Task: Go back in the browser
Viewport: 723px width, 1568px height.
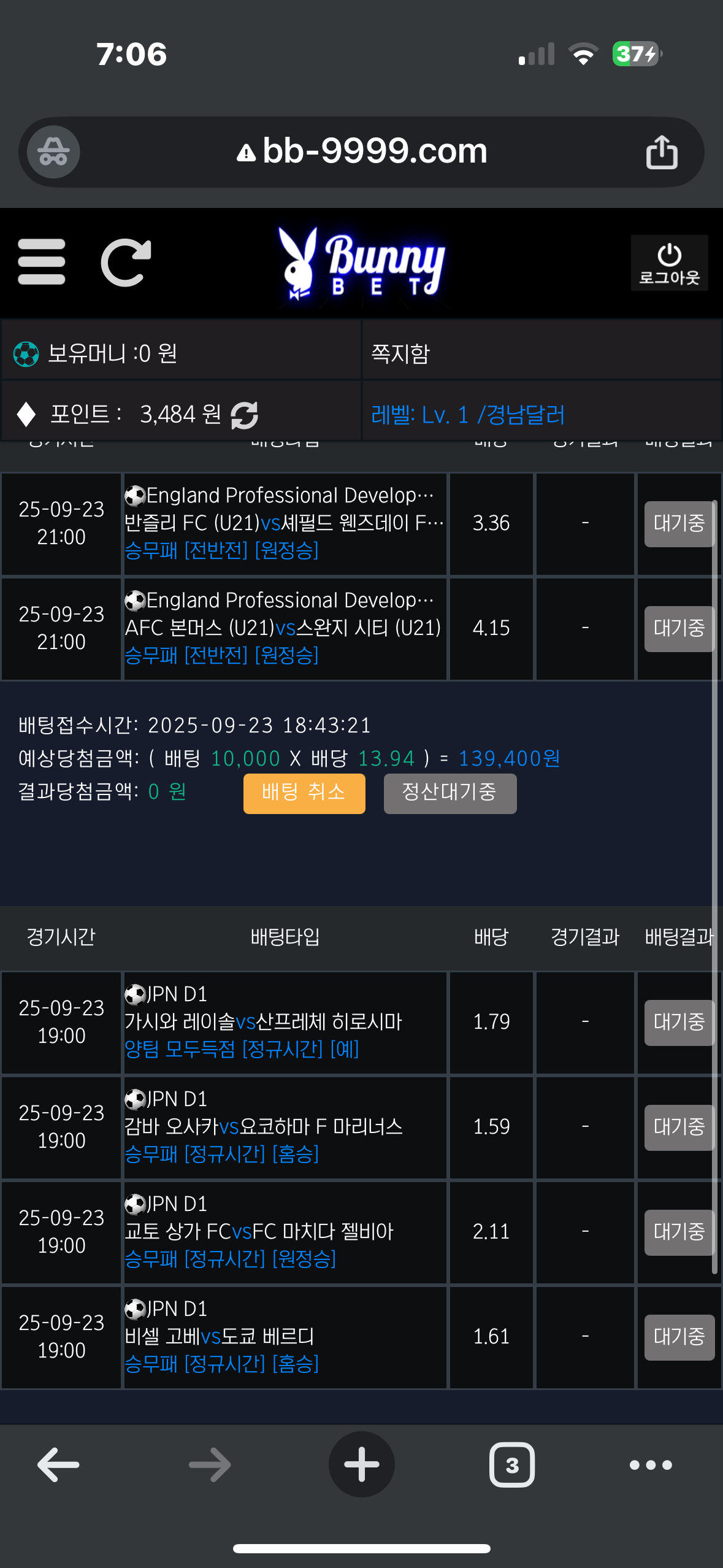Action: [x=58, y=1465]
